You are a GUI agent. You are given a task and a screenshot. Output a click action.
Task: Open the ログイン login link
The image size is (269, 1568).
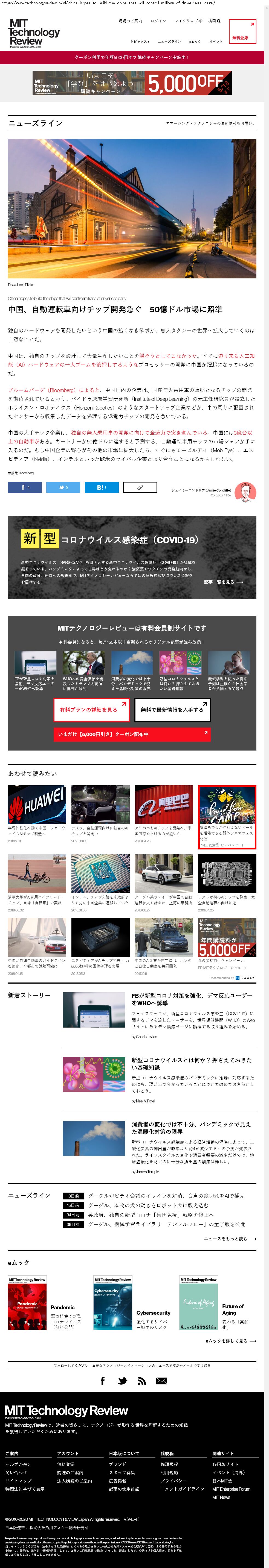pos(158,21)
